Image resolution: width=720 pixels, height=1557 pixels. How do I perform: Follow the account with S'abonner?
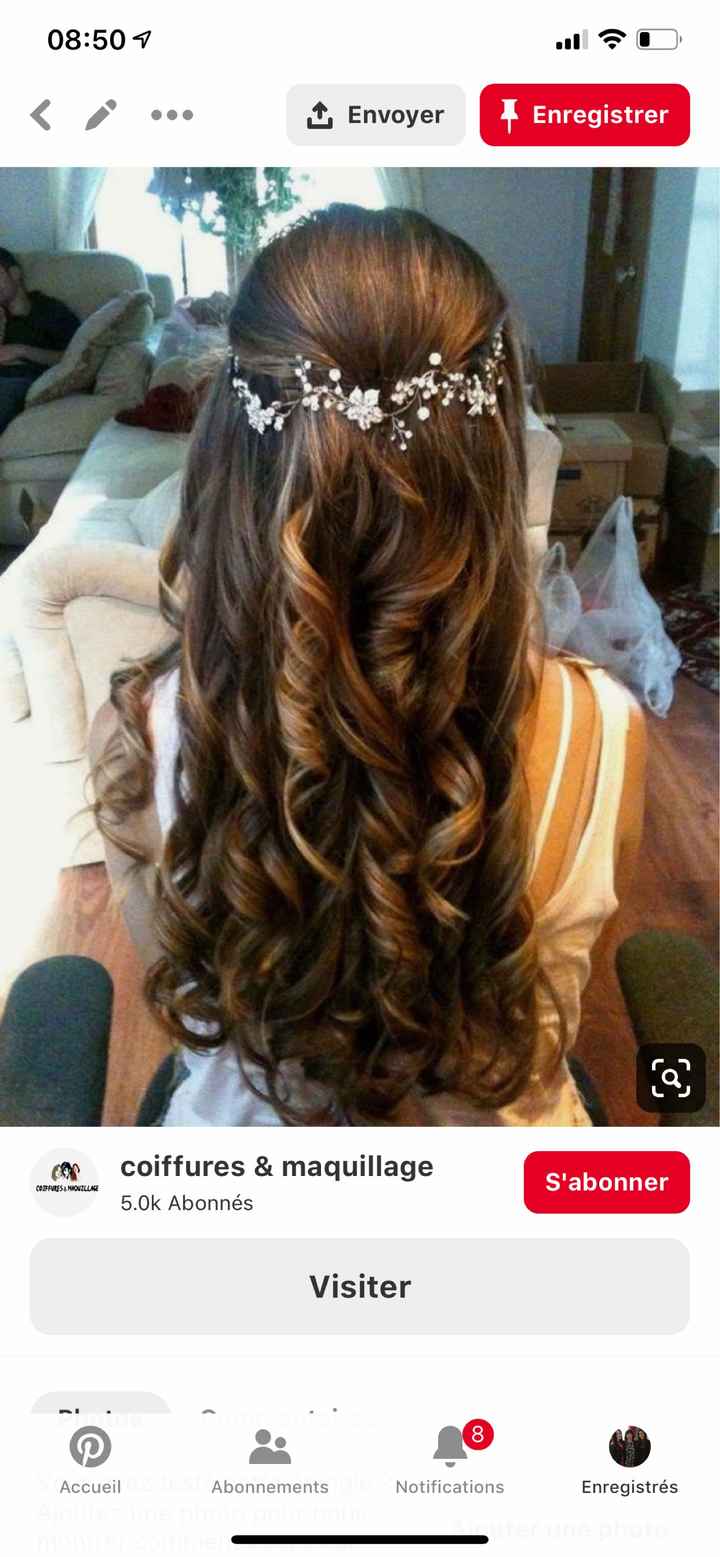[606, 1182]
